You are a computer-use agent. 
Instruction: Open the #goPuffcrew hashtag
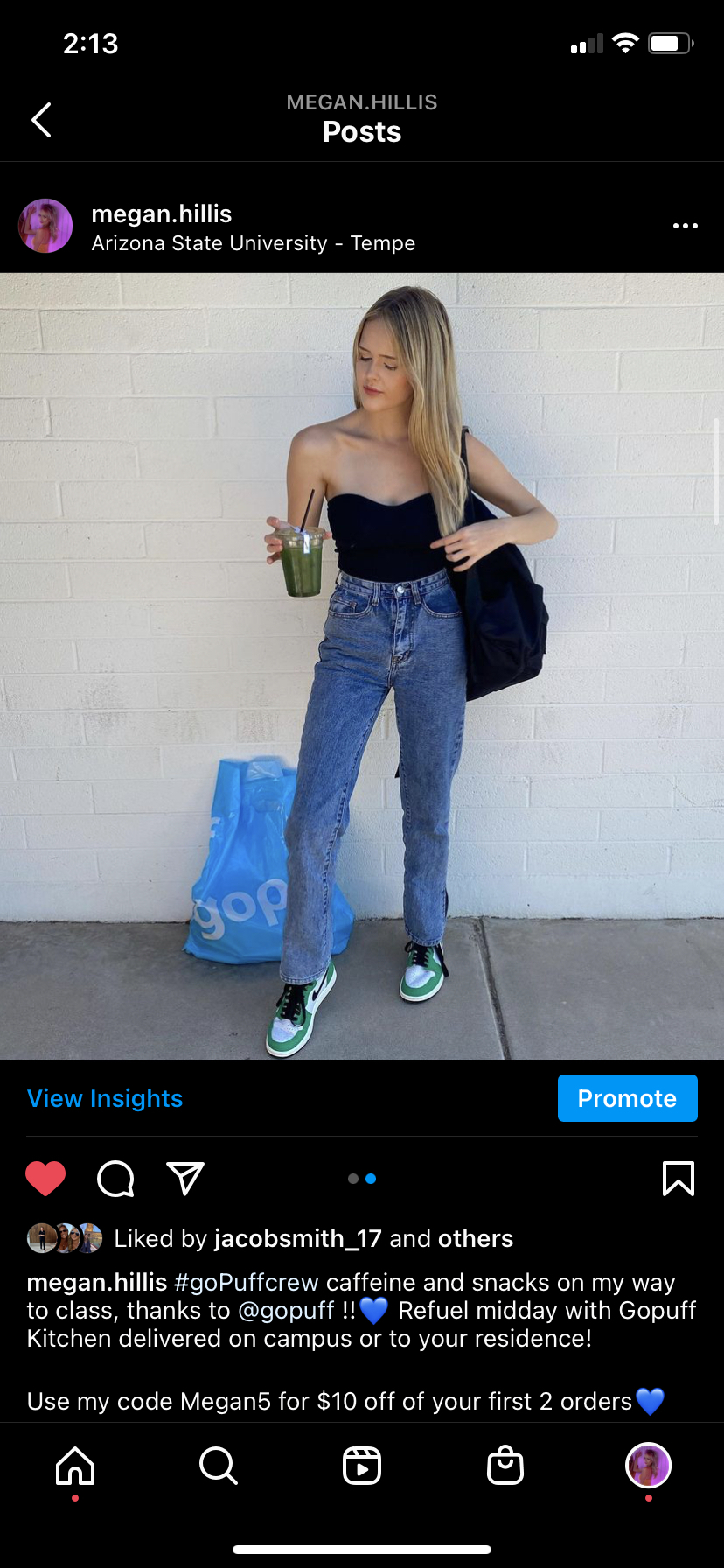[247, 1282]
